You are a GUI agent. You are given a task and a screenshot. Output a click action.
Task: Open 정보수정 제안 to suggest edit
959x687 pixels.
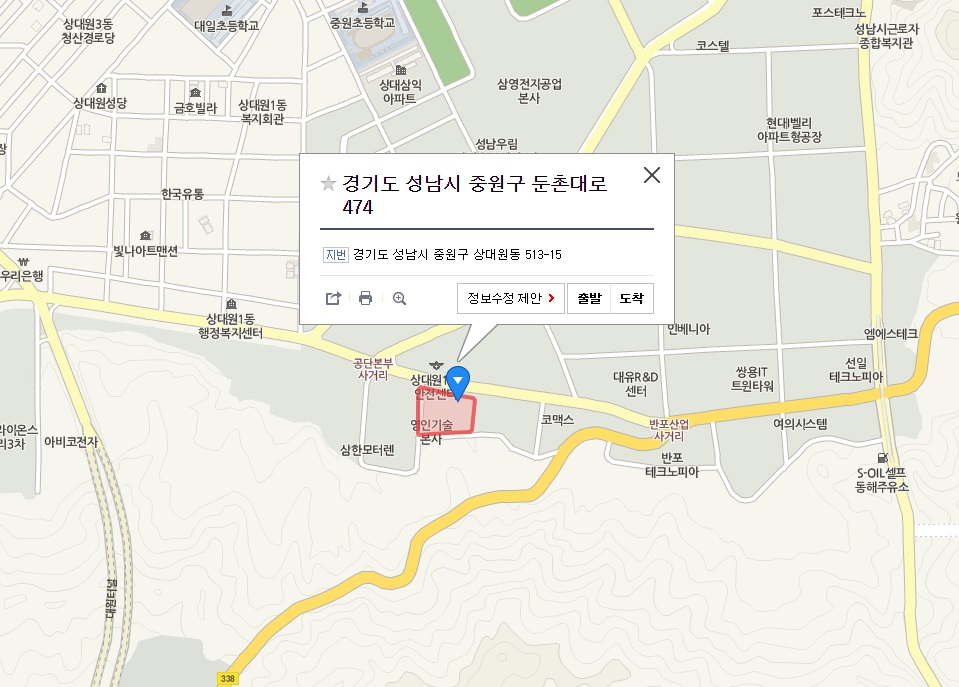(x=511, y=298)
